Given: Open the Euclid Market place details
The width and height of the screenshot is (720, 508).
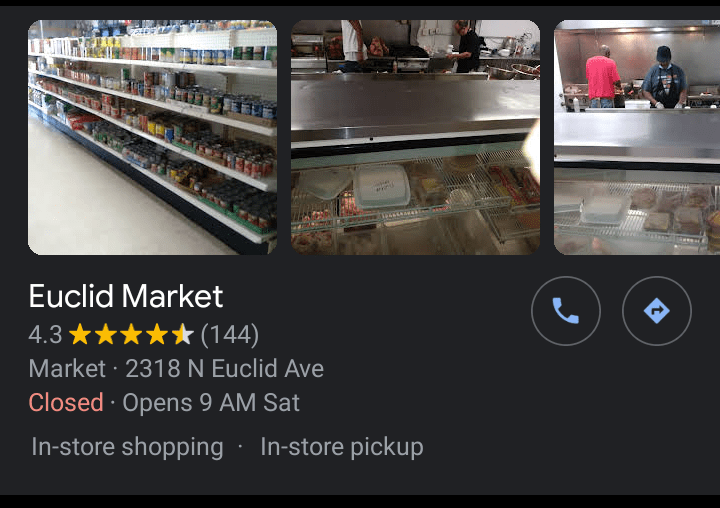Looking at the screenshot, I should click(126, 296).
